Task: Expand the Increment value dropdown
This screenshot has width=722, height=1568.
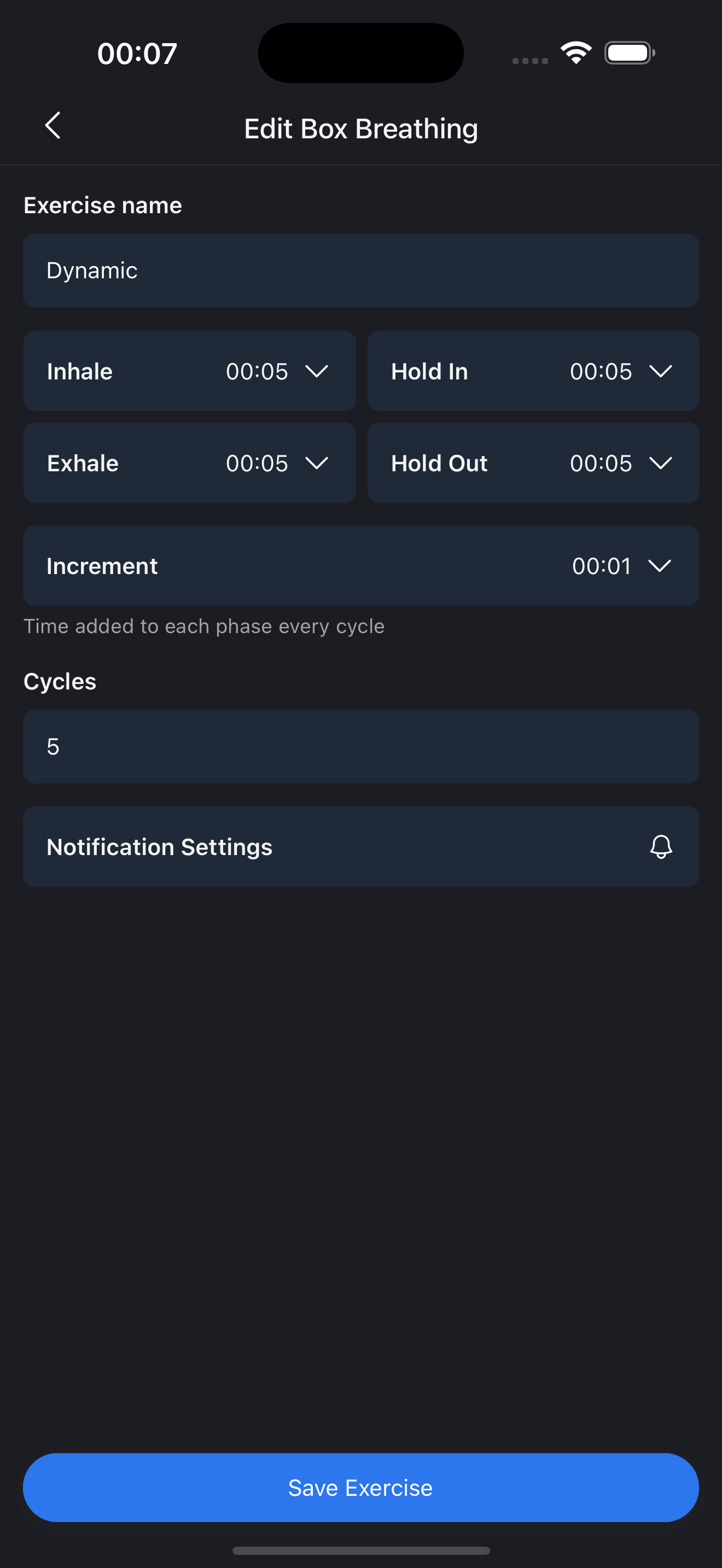Action: pos(662,565)
